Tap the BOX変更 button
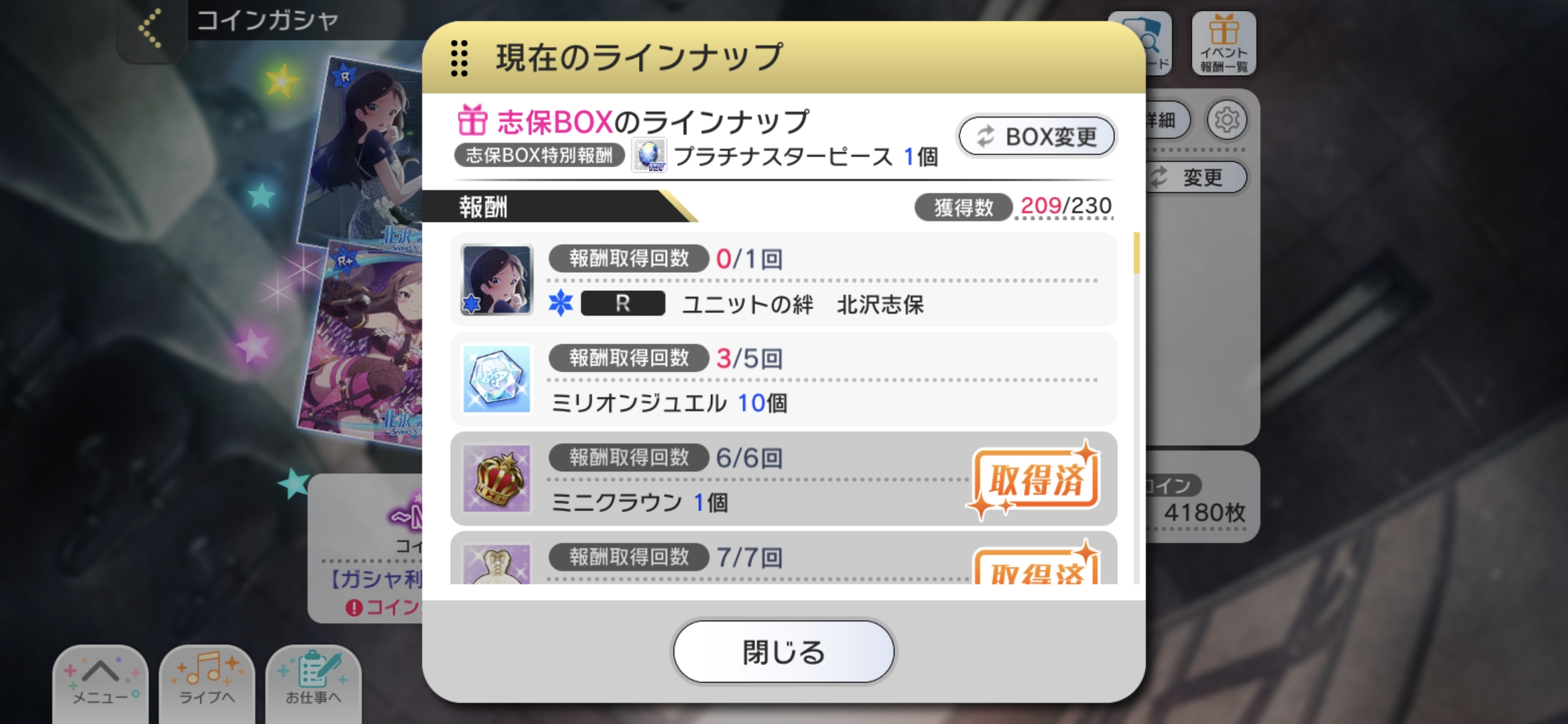Viewport: 1568px width, 724px height. (1037, 137)
